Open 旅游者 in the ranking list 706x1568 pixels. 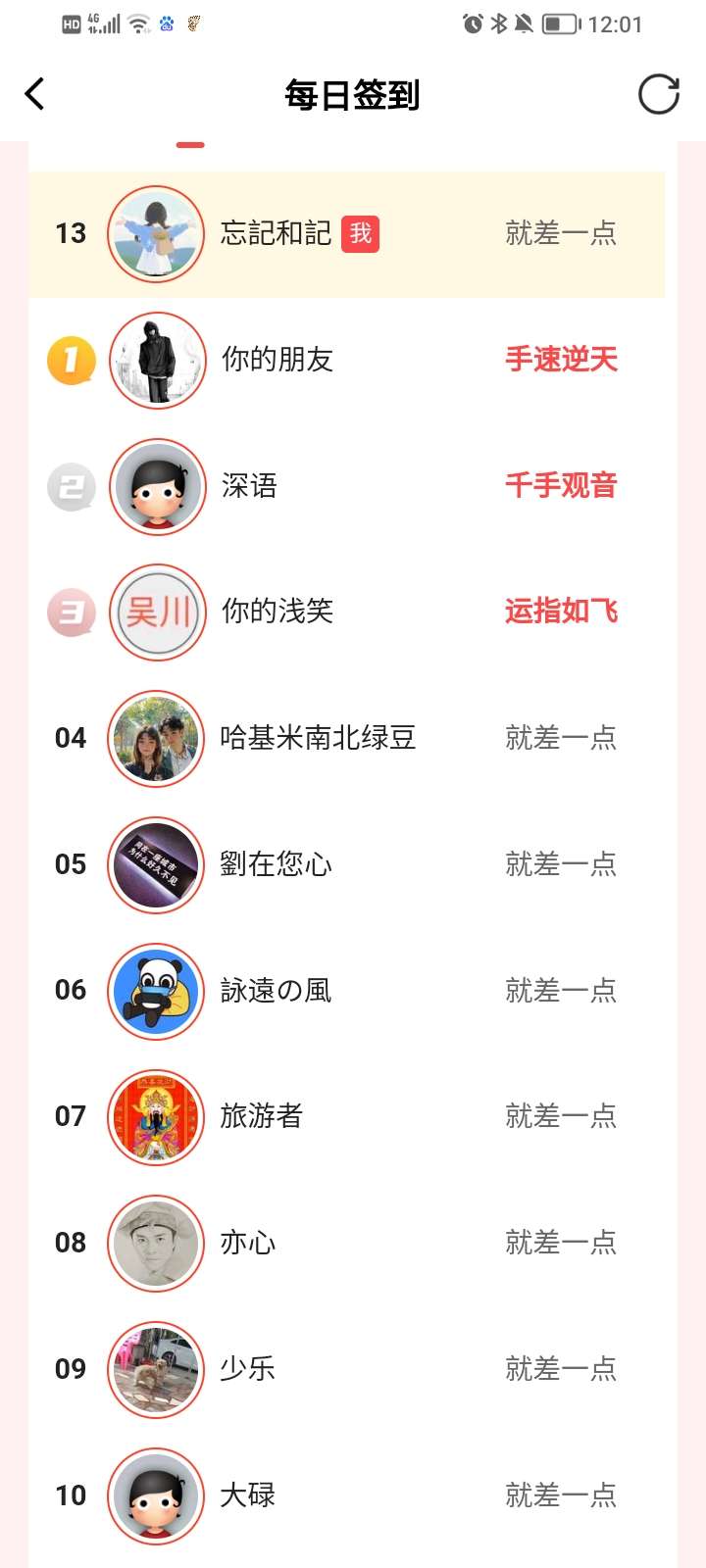[261, 1116]
